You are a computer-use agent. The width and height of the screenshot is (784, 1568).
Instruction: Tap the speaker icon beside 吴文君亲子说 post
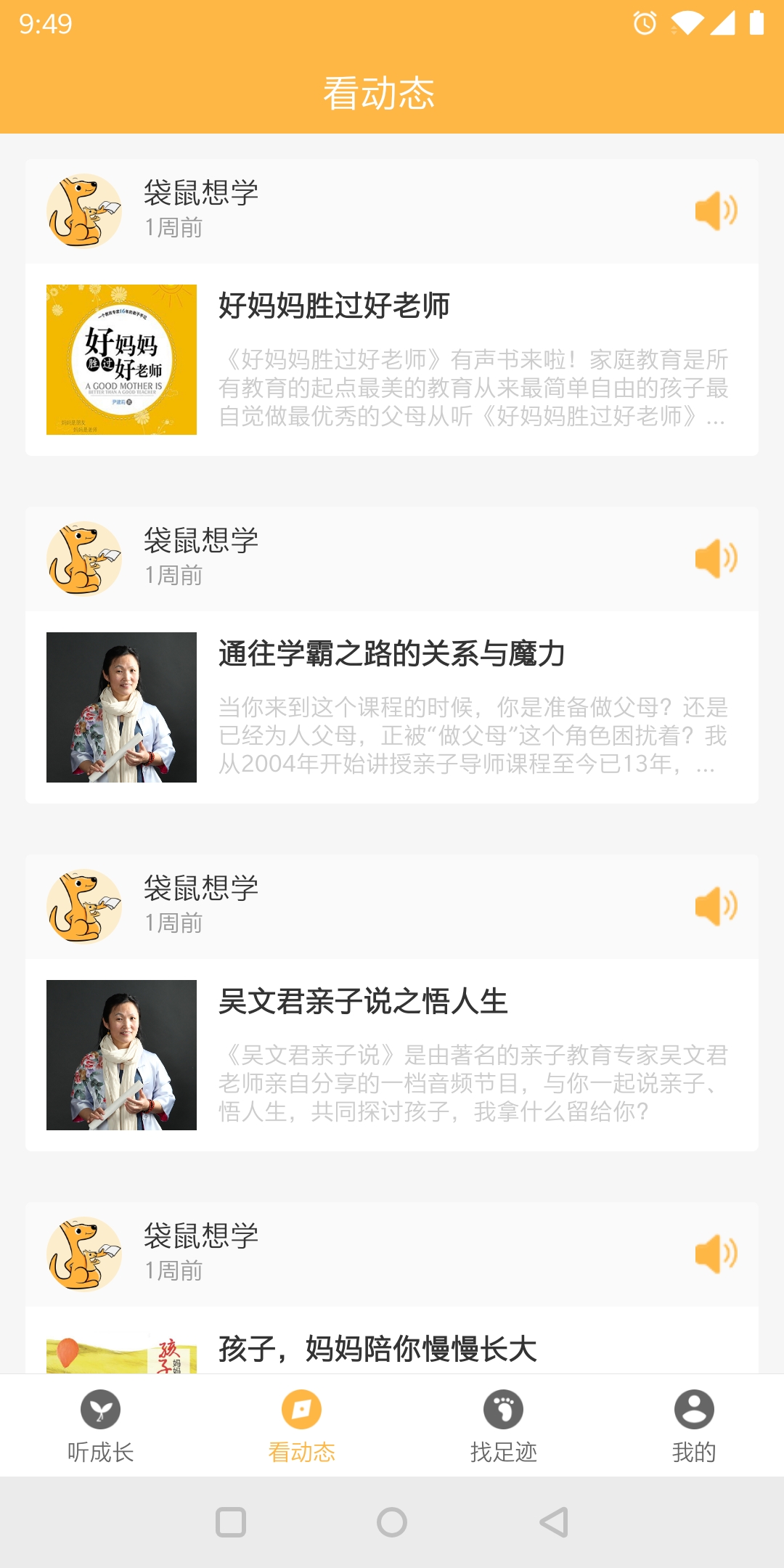716,905
